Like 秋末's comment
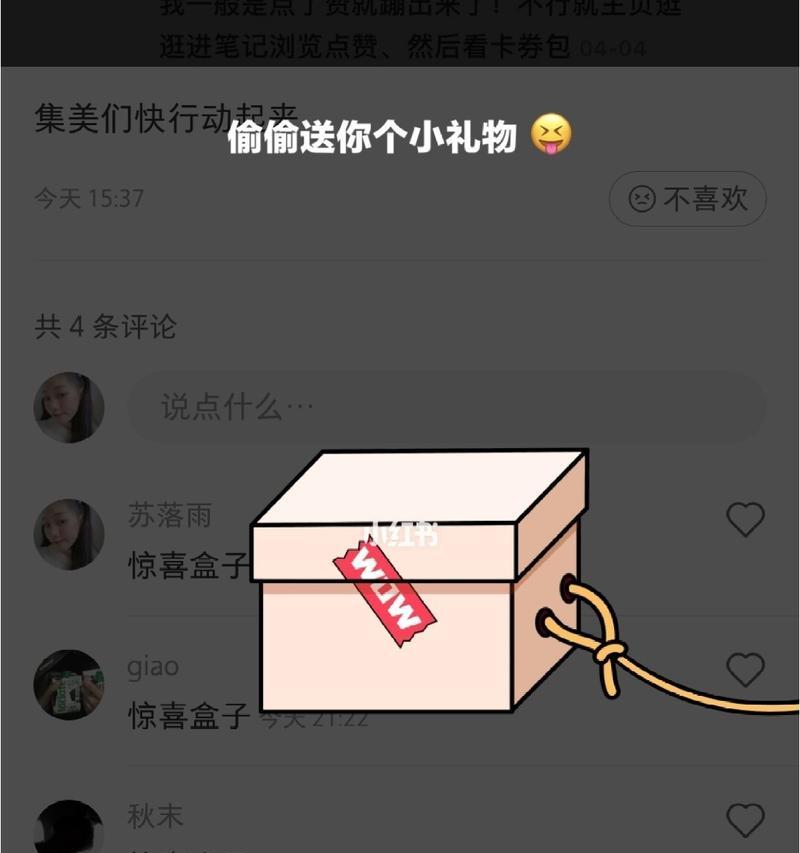This screenshot has height=853, width=800. (x=745, y=819)
